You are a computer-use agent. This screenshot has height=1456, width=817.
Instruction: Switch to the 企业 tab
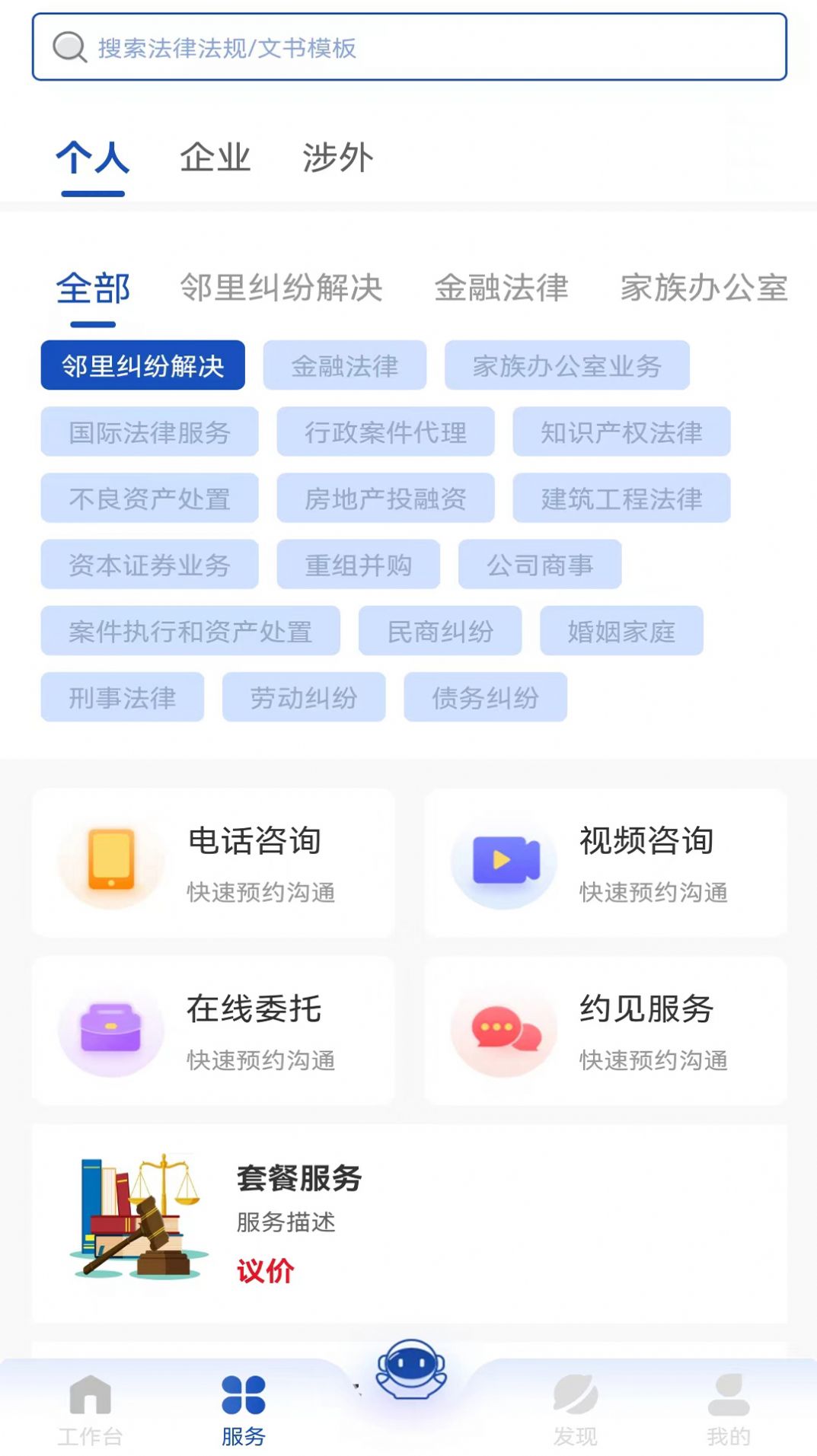pos(215,158)
